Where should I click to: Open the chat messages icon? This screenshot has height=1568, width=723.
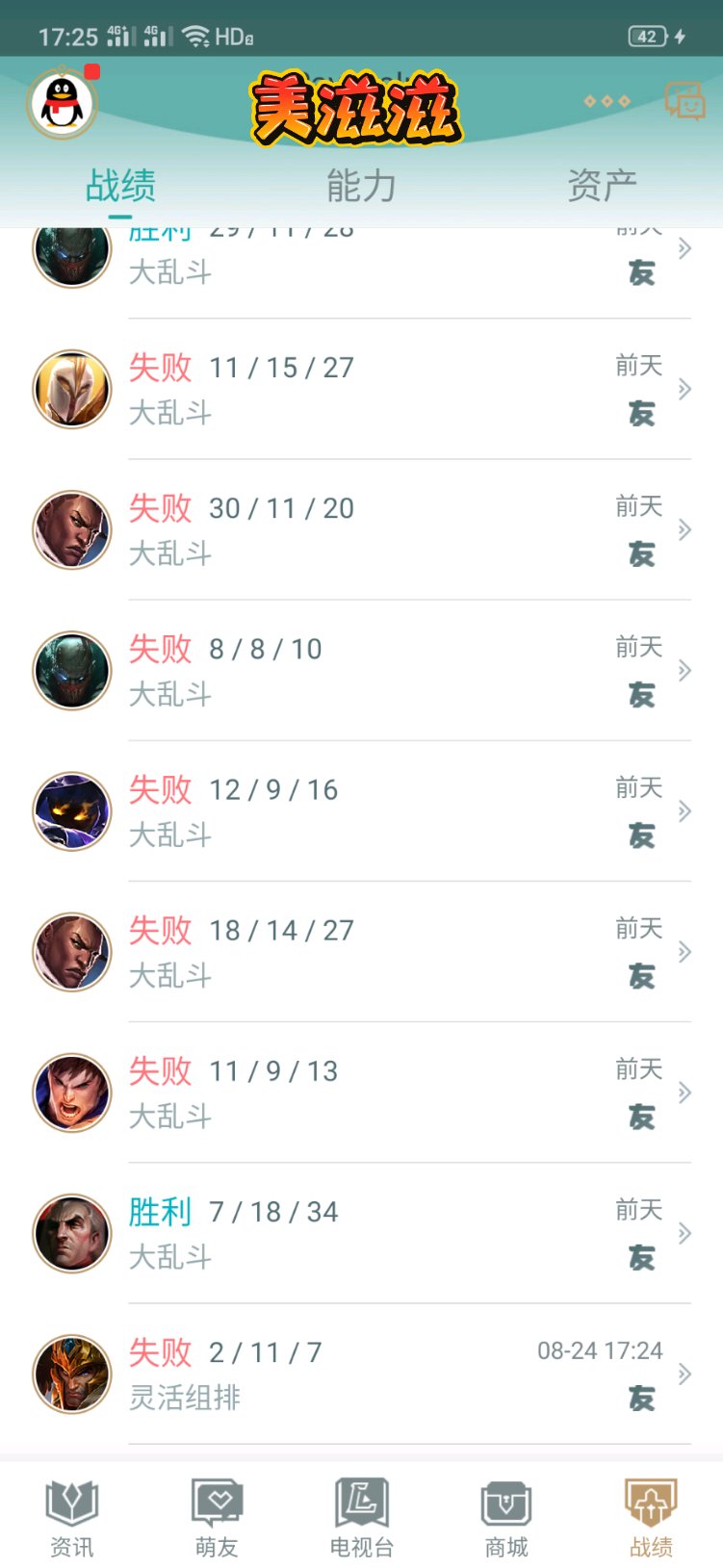(x=684, y=101)
